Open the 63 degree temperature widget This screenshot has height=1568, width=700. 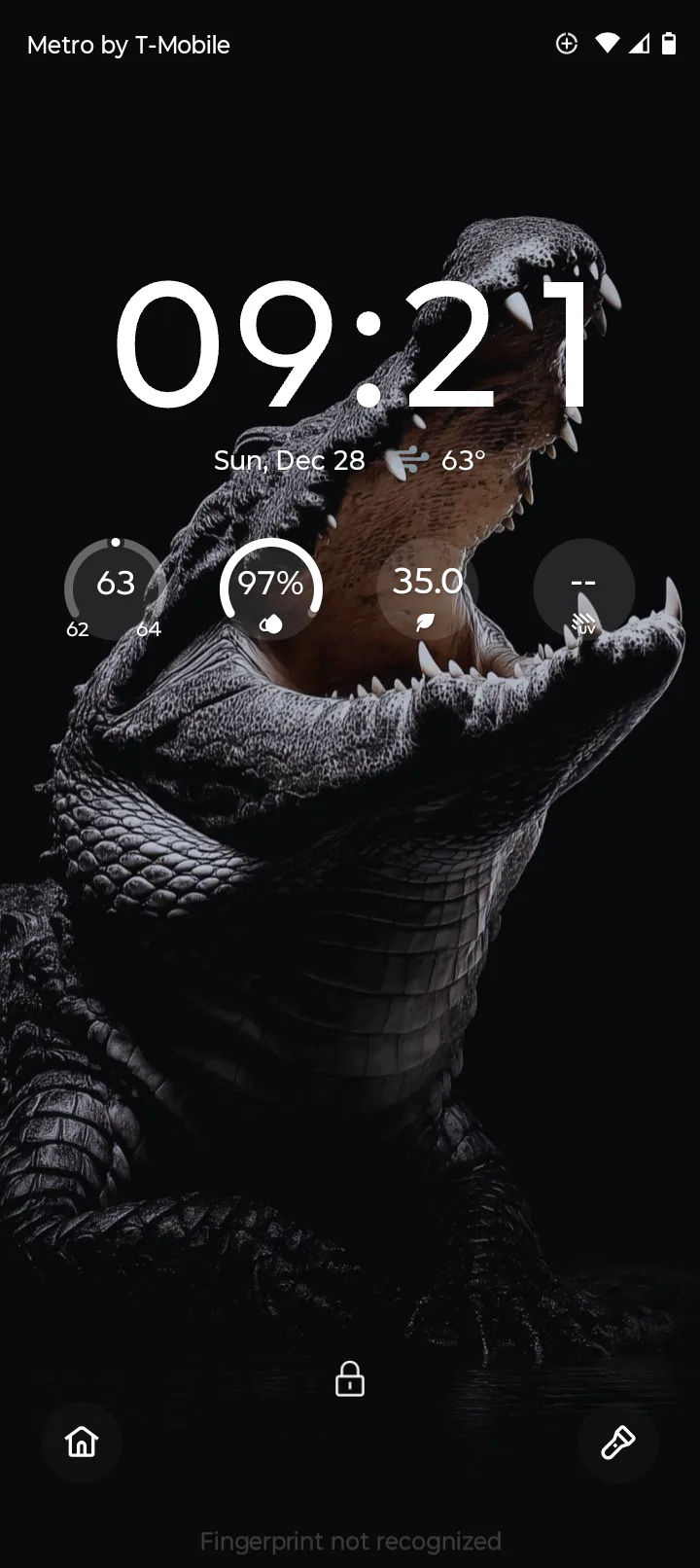pyautogui.click(x=115, y=589)
